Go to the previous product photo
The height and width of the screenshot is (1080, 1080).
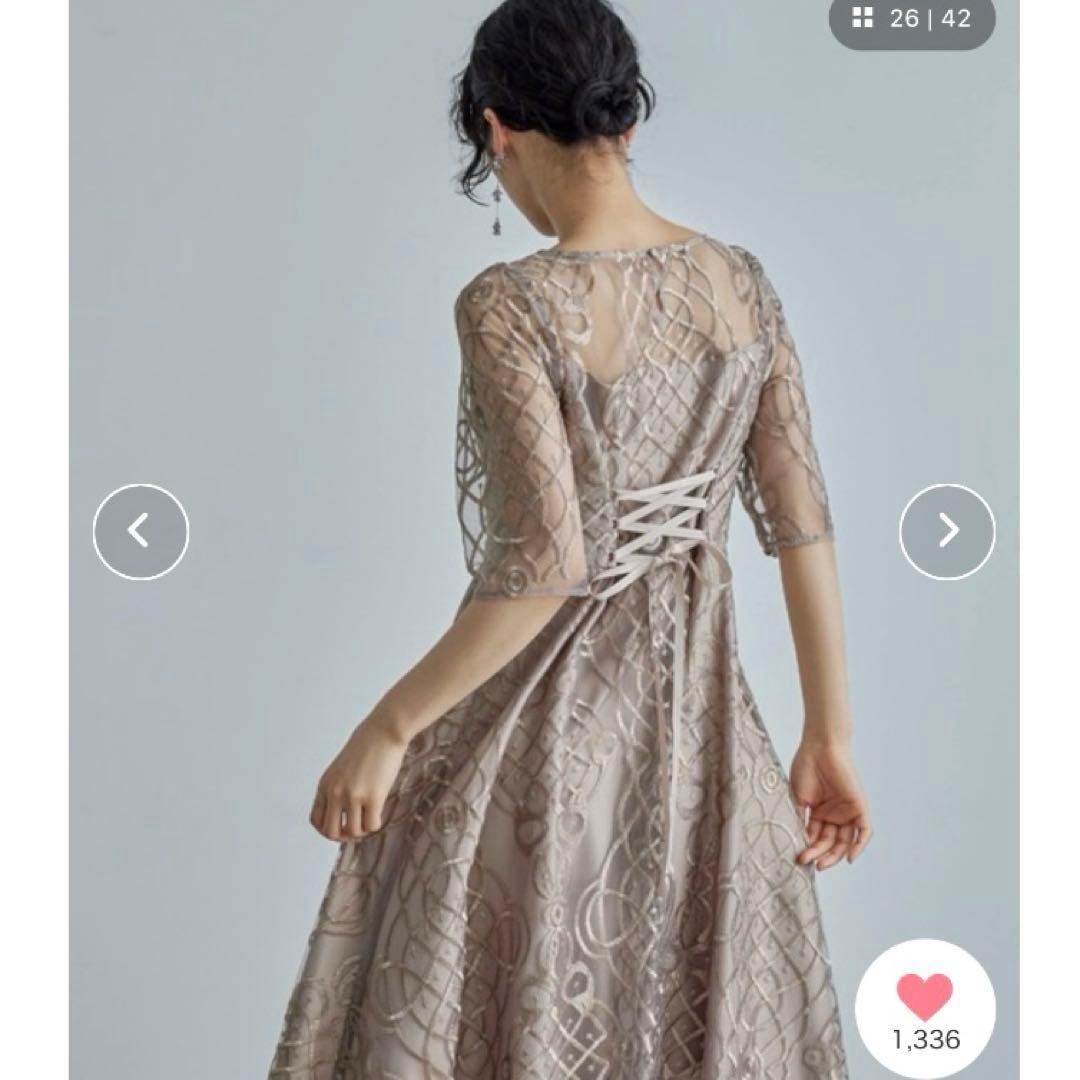point(141,531)
